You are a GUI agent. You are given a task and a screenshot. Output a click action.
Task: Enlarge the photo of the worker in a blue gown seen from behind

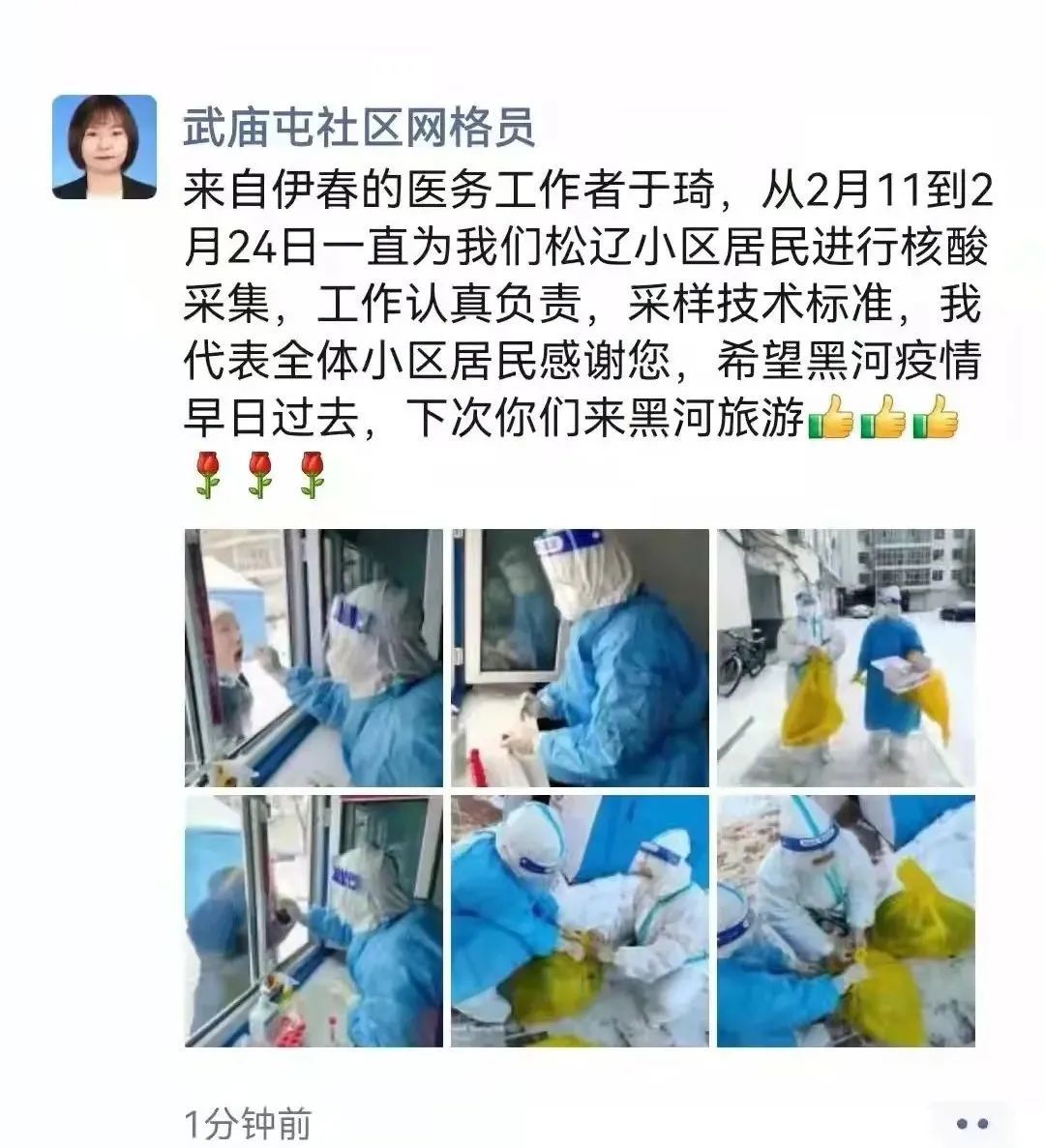point(580,658)
